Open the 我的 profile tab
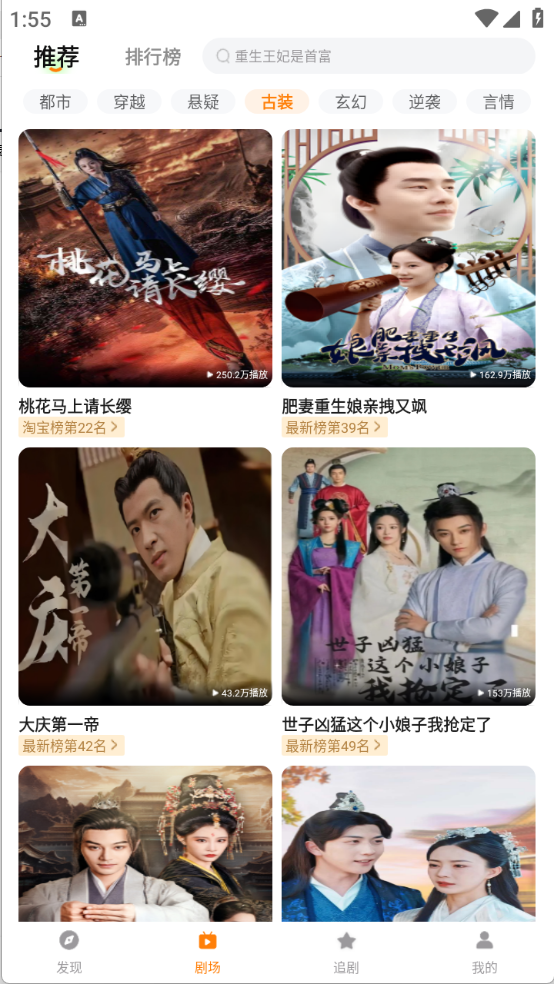 pos(484,952)
